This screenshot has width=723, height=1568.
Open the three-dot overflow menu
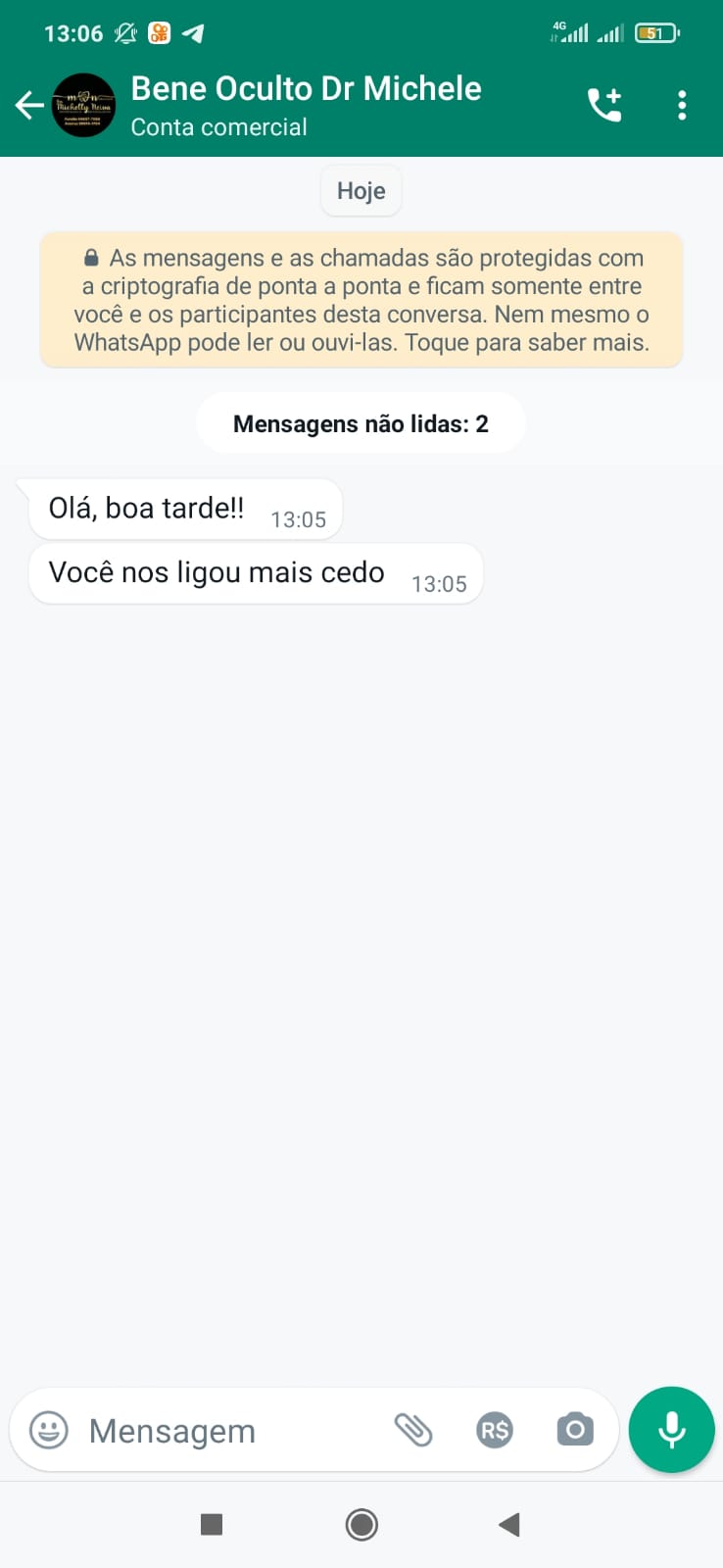(682, 105)
